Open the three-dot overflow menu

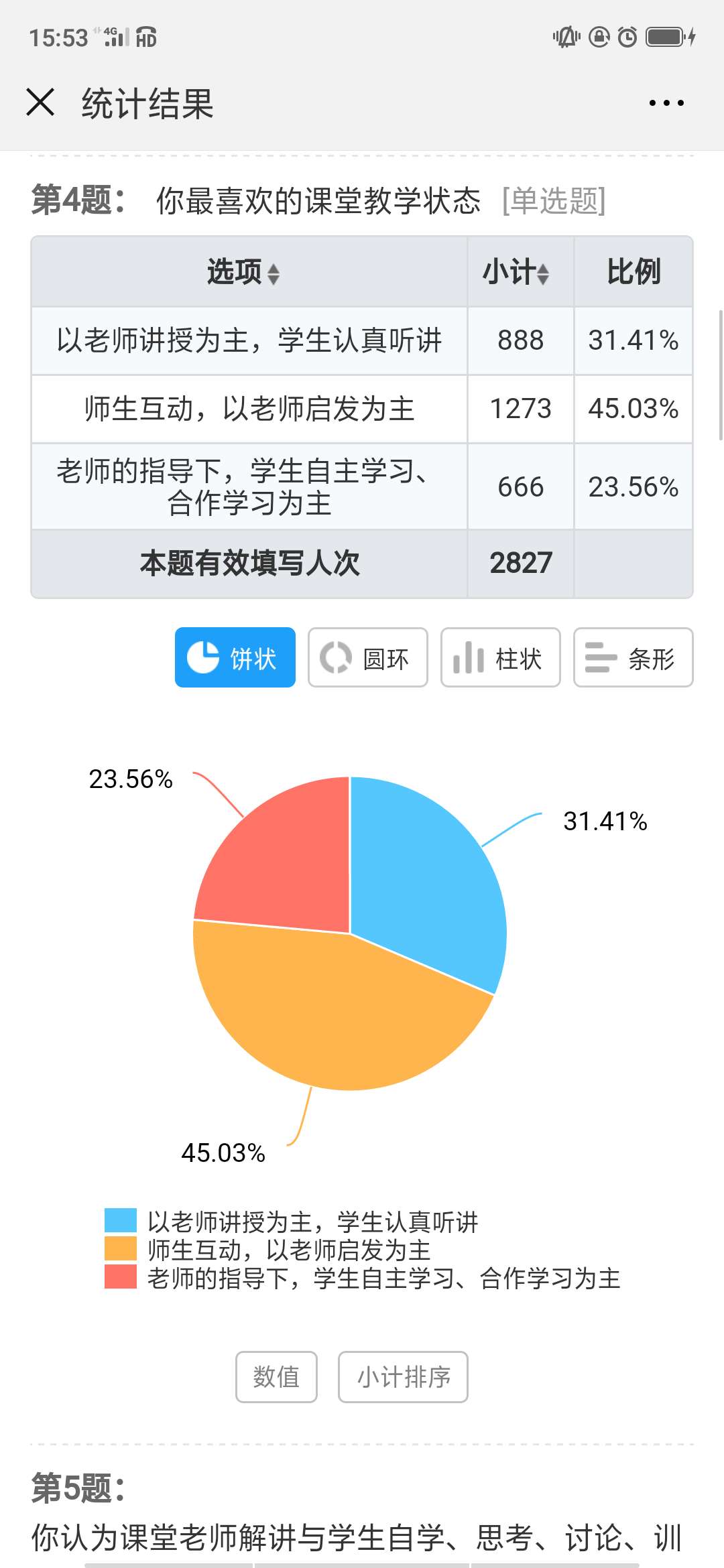click(666, 103)
